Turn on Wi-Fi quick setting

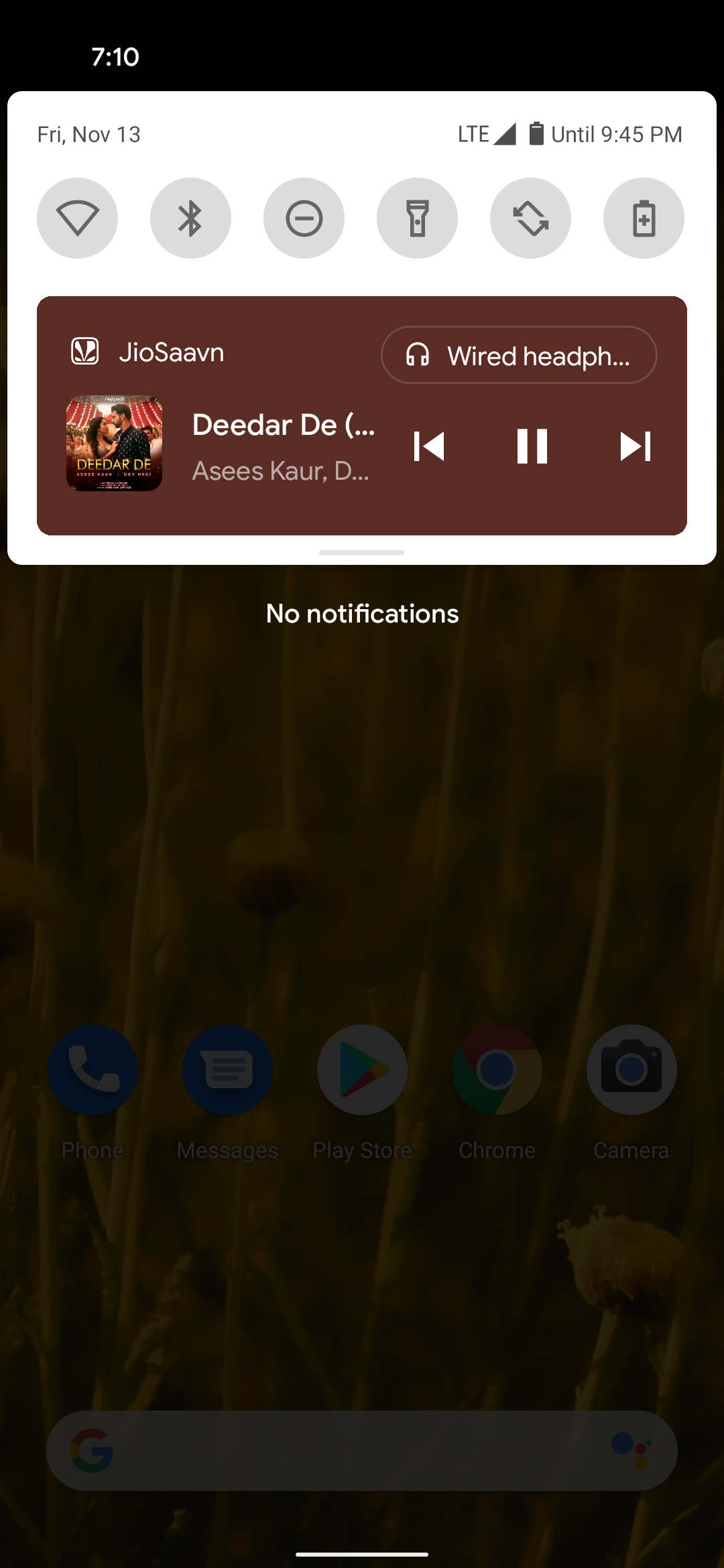(77, 218)
